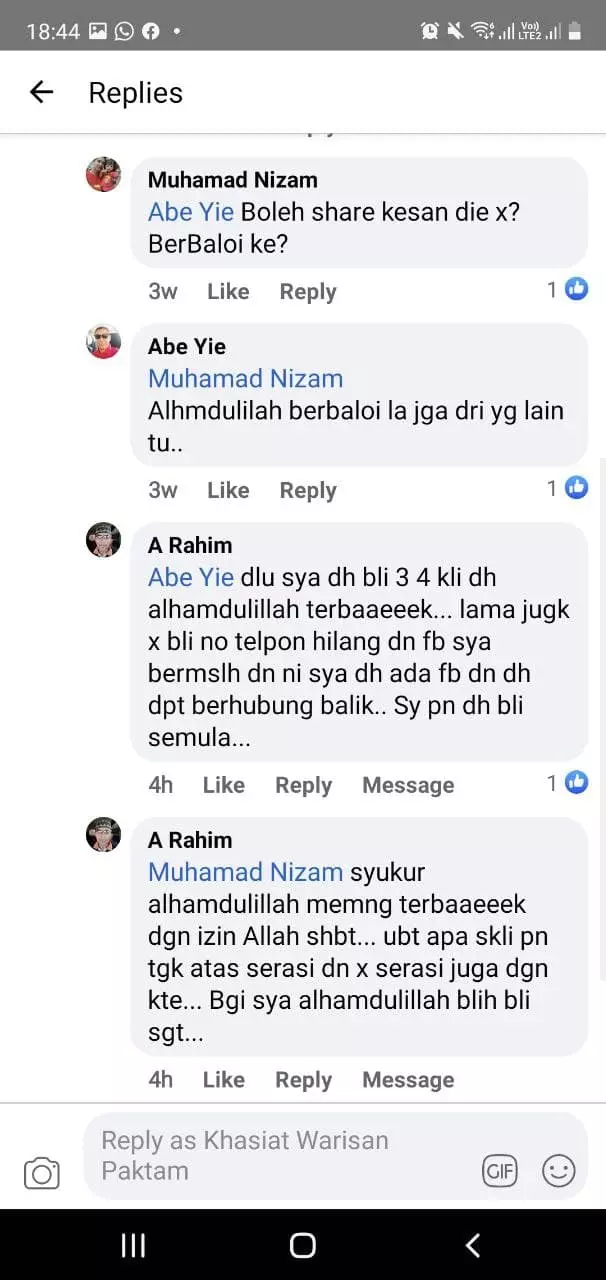Open Muhamad Nizam's profile from comment name

pyautogui.click(x=232, y=180)
